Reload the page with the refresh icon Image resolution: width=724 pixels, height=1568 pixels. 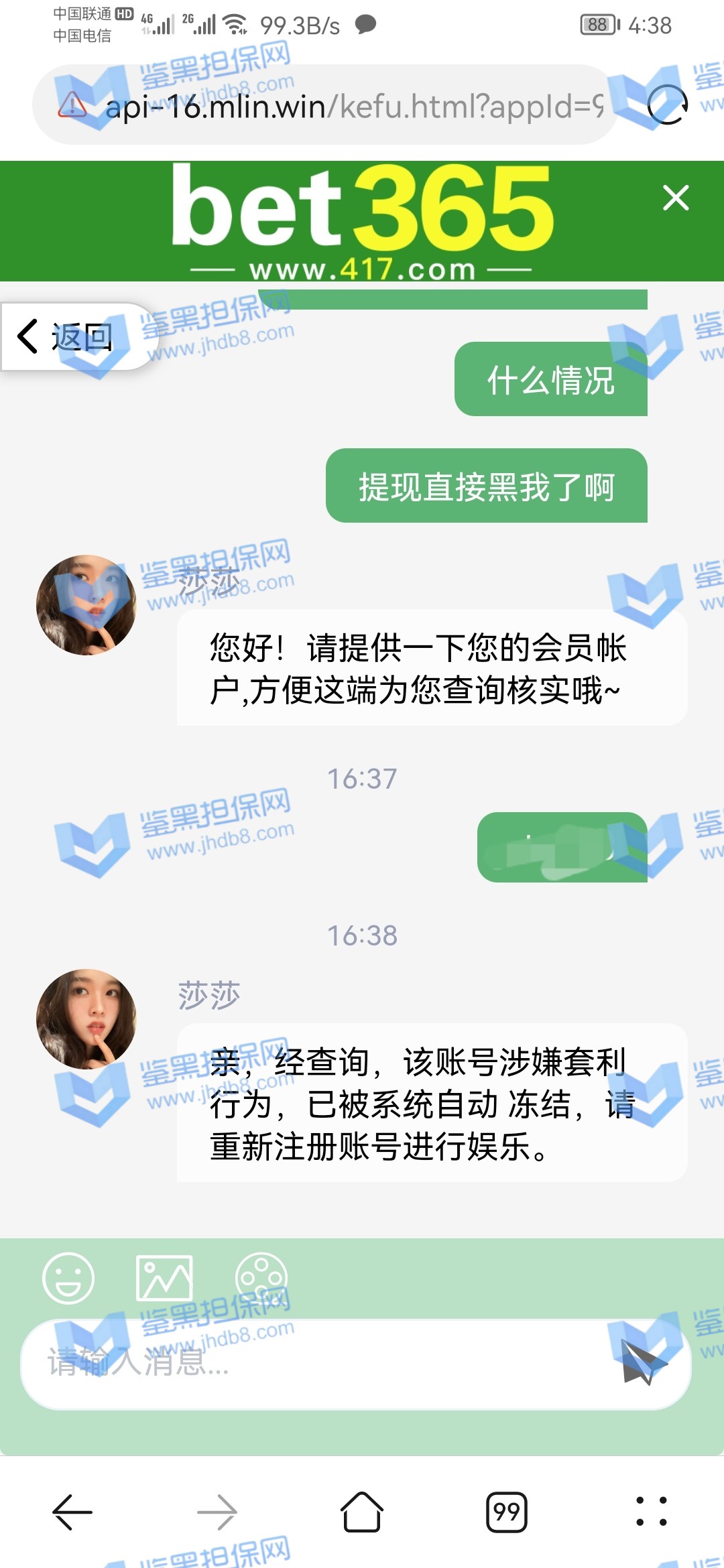[668, 105]
